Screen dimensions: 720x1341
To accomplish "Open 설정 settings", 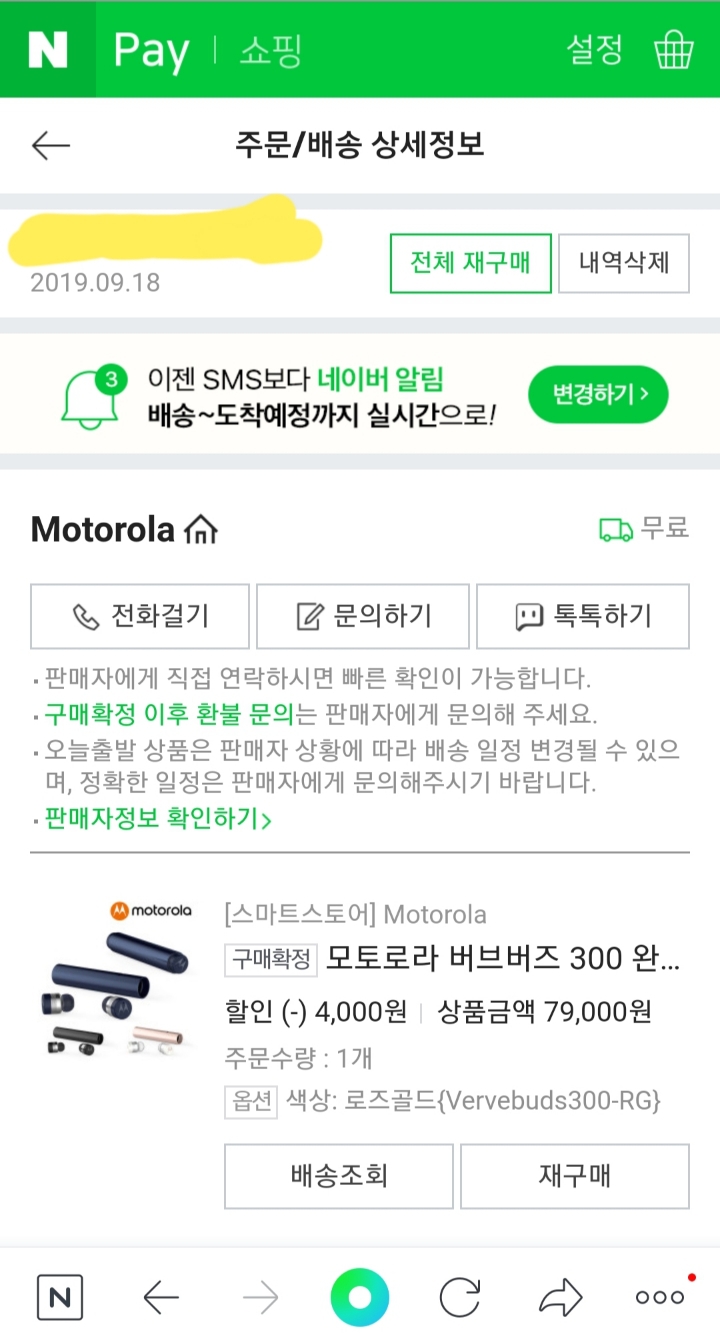I will coord(594,49).
